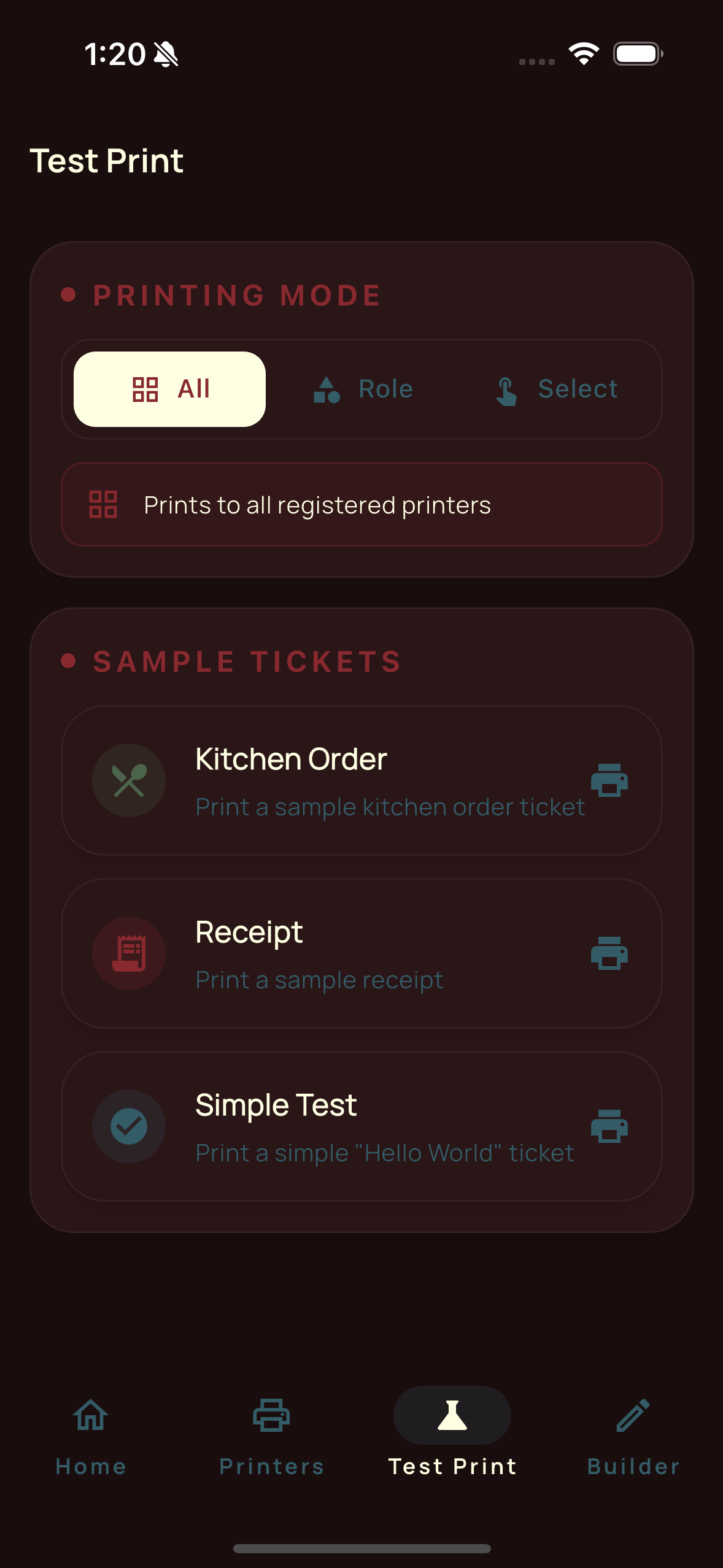The image size is (723, 1568).
Task: Select the All printing mode
Action: [x=170, y=389]
